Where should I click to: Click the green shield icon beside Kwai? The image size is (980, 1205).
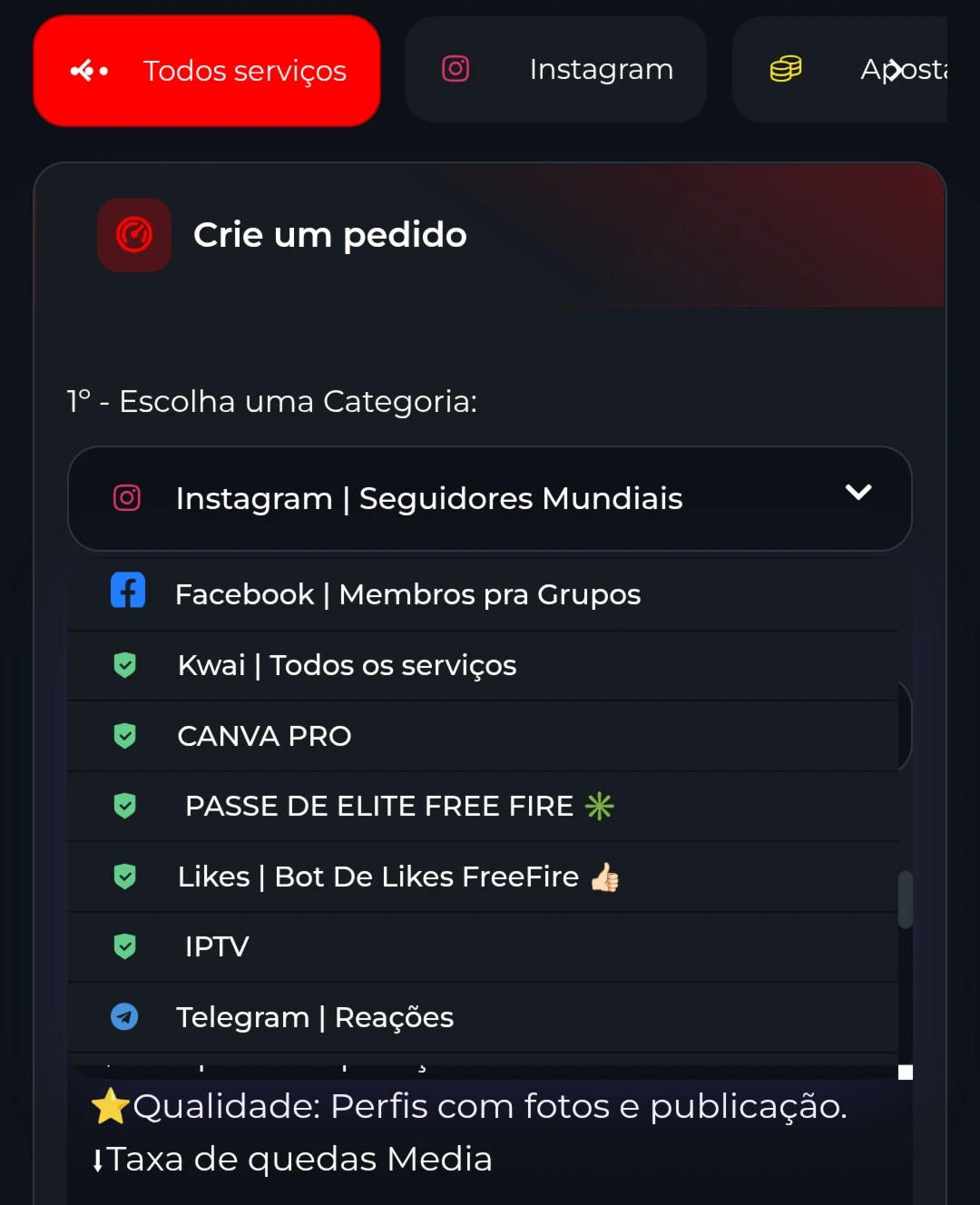(124, 665)
